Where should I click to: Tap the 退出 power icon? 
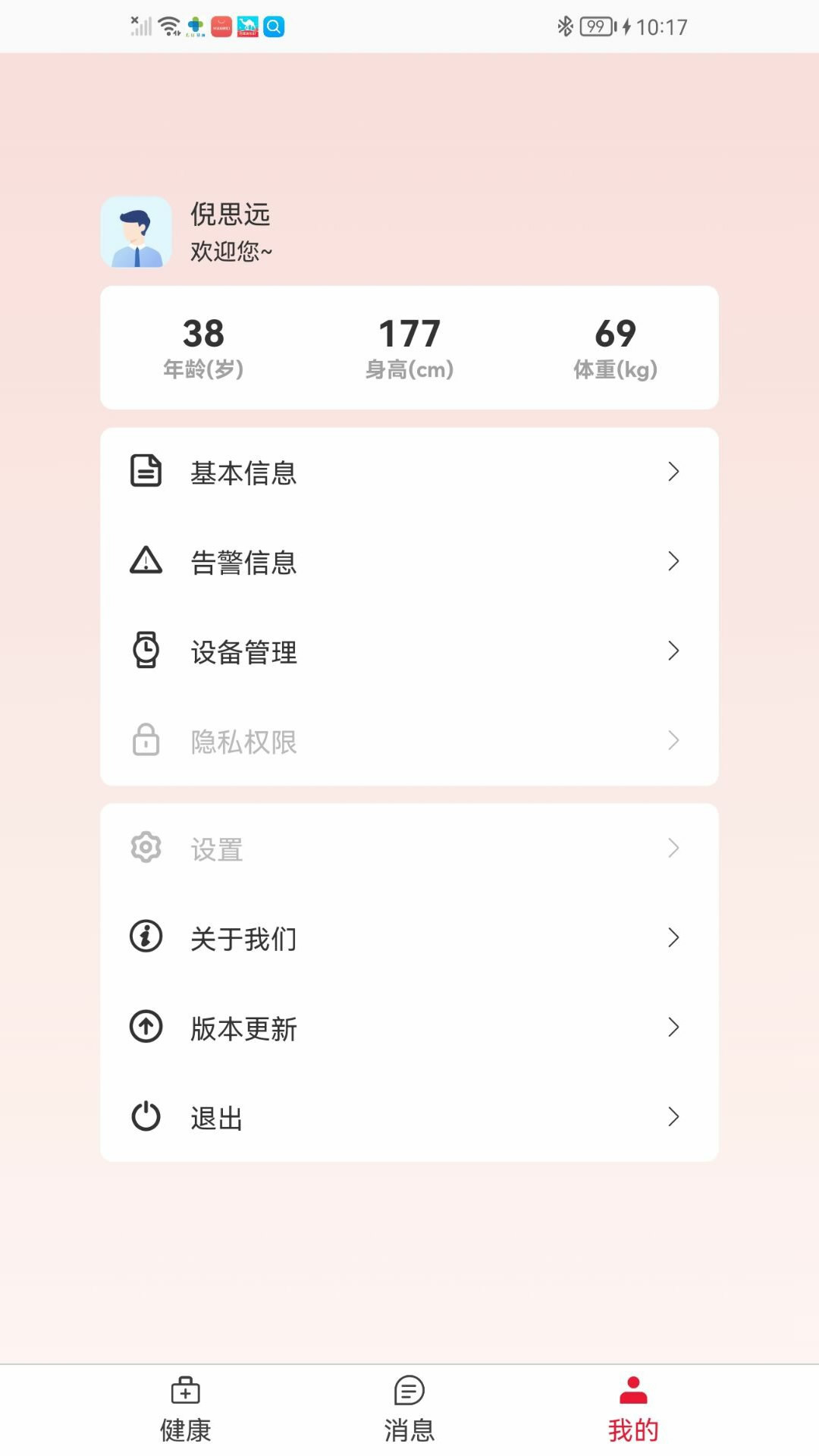click(145, 1116)
